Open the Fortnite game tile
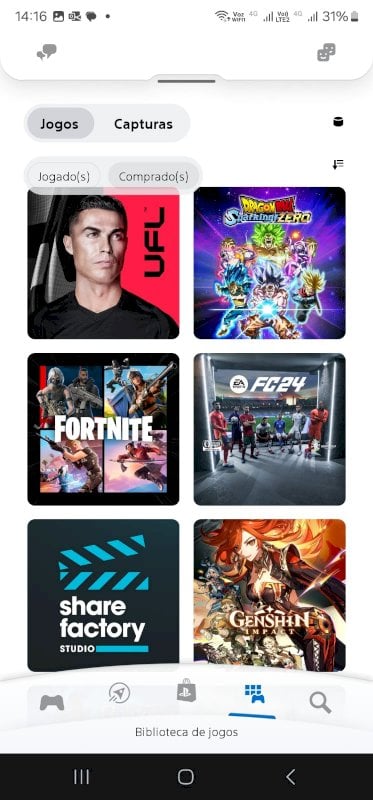The image size is (373, 800). (103, 429)
